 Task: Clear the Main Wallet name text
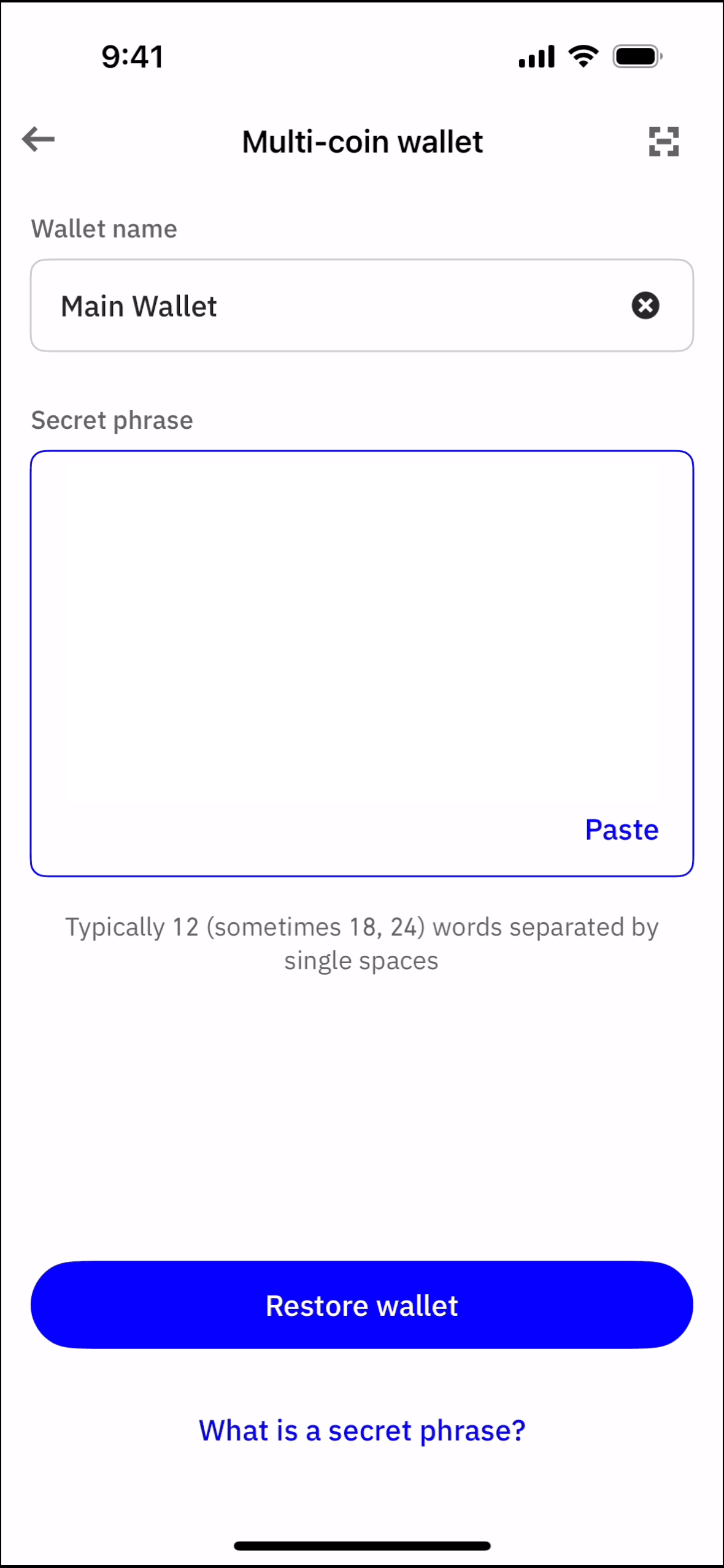(645, 306)
